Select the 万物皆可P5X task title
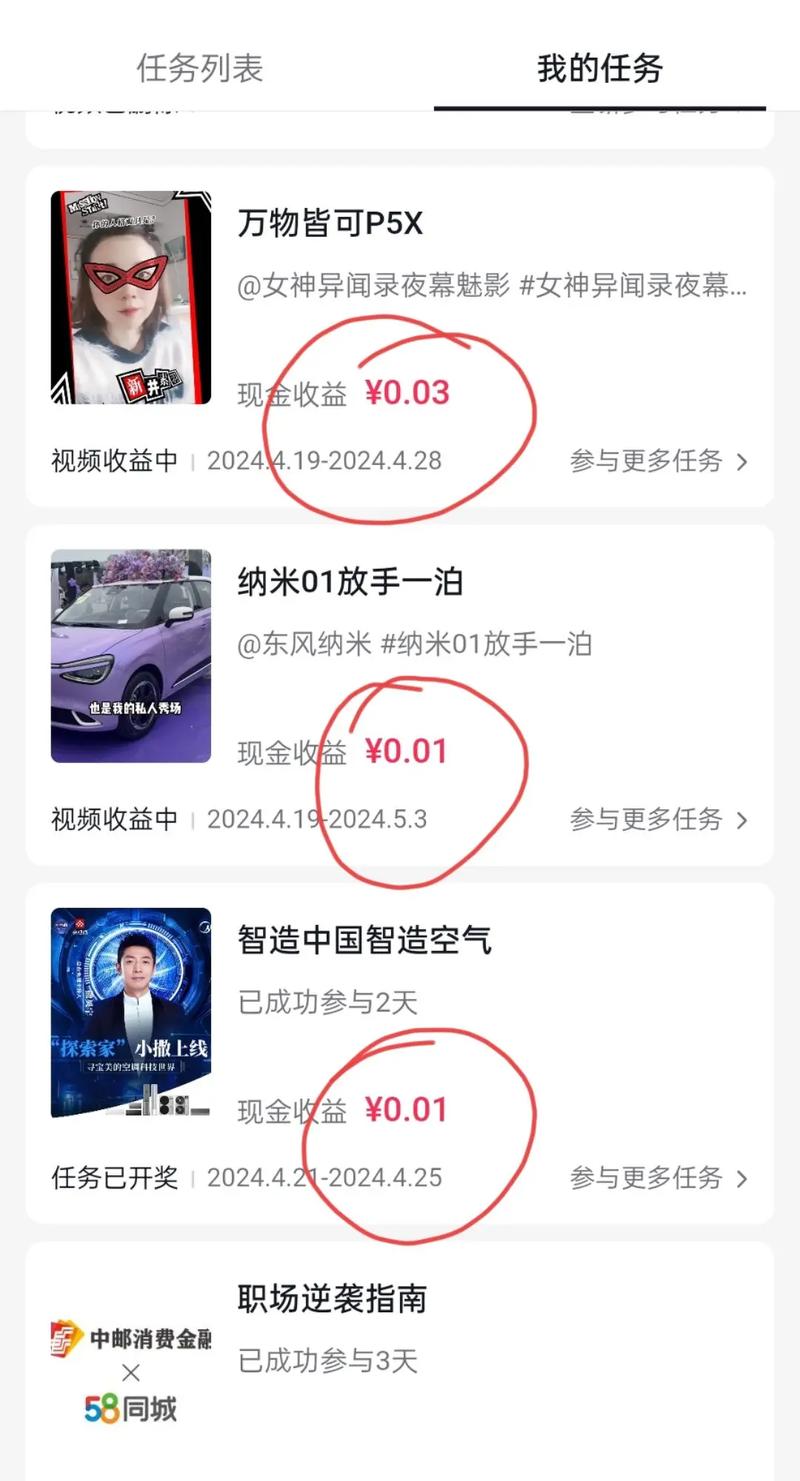The width and height of the screenshot is (800, 1481). 330,224
